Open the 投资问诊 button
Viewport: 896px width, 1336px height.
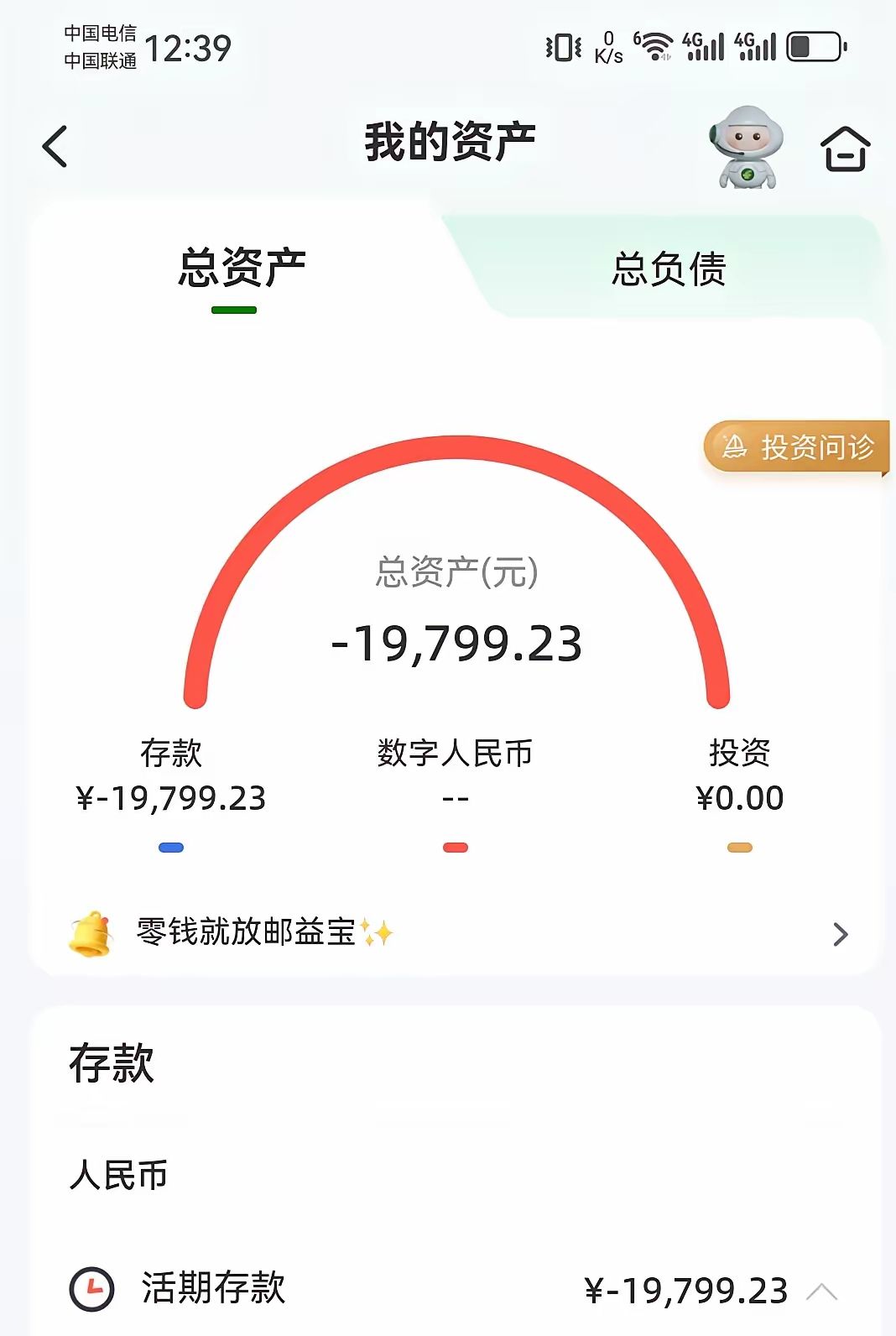[797, 447]
